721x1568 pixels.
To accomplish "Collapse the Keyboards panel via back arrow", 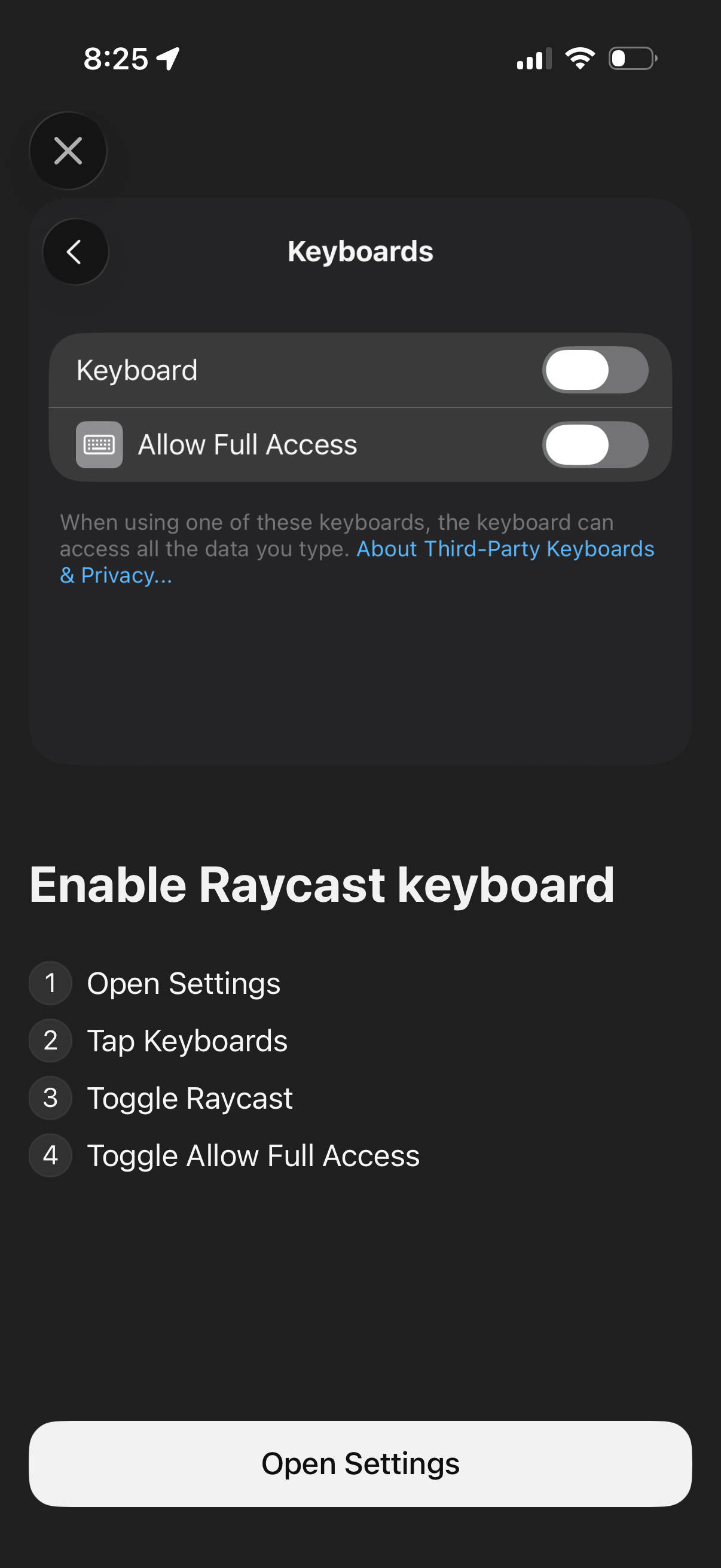I will click(x=75, y=251).
